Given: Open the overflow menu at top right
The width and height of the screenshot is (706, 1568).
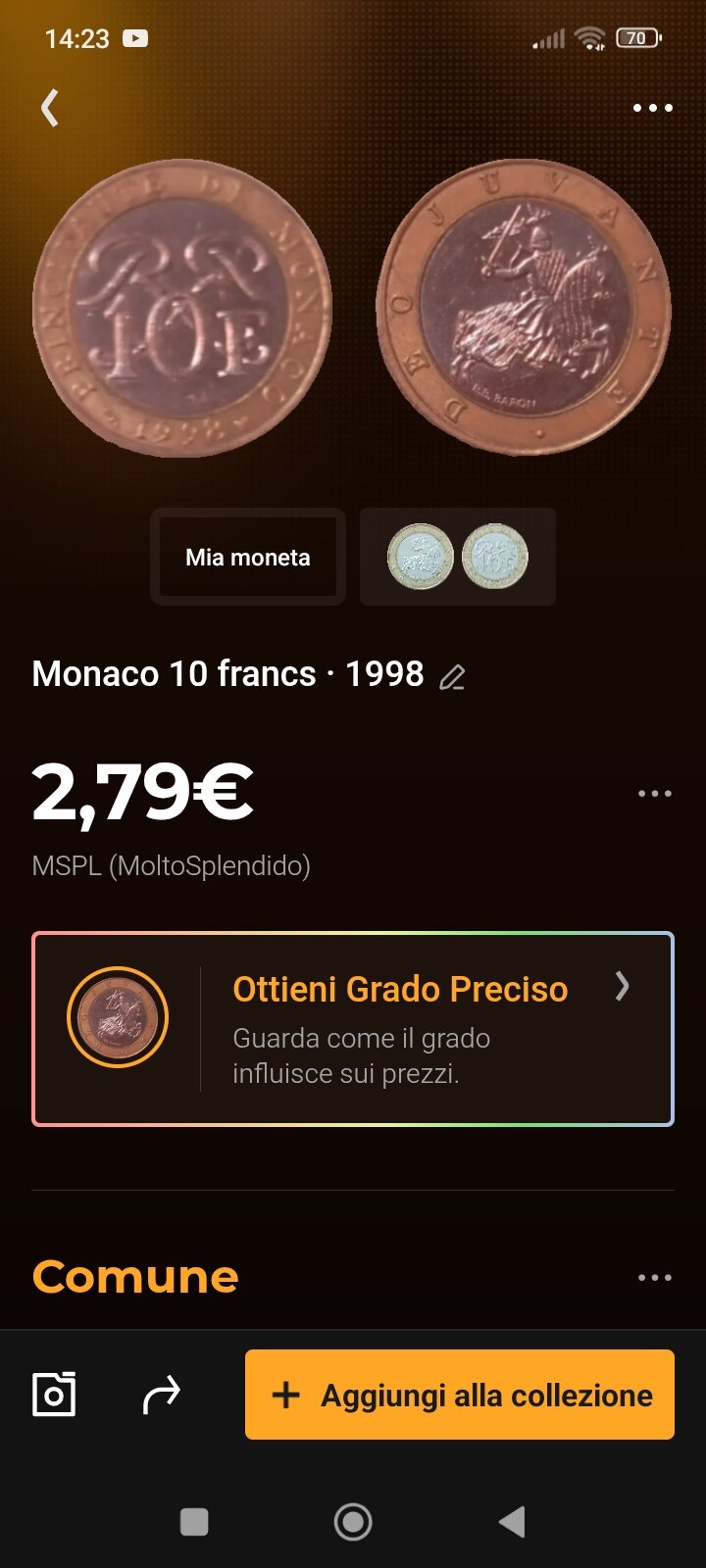Looking at the screenshot, I should pyautogui.click(x=653, y=108).
